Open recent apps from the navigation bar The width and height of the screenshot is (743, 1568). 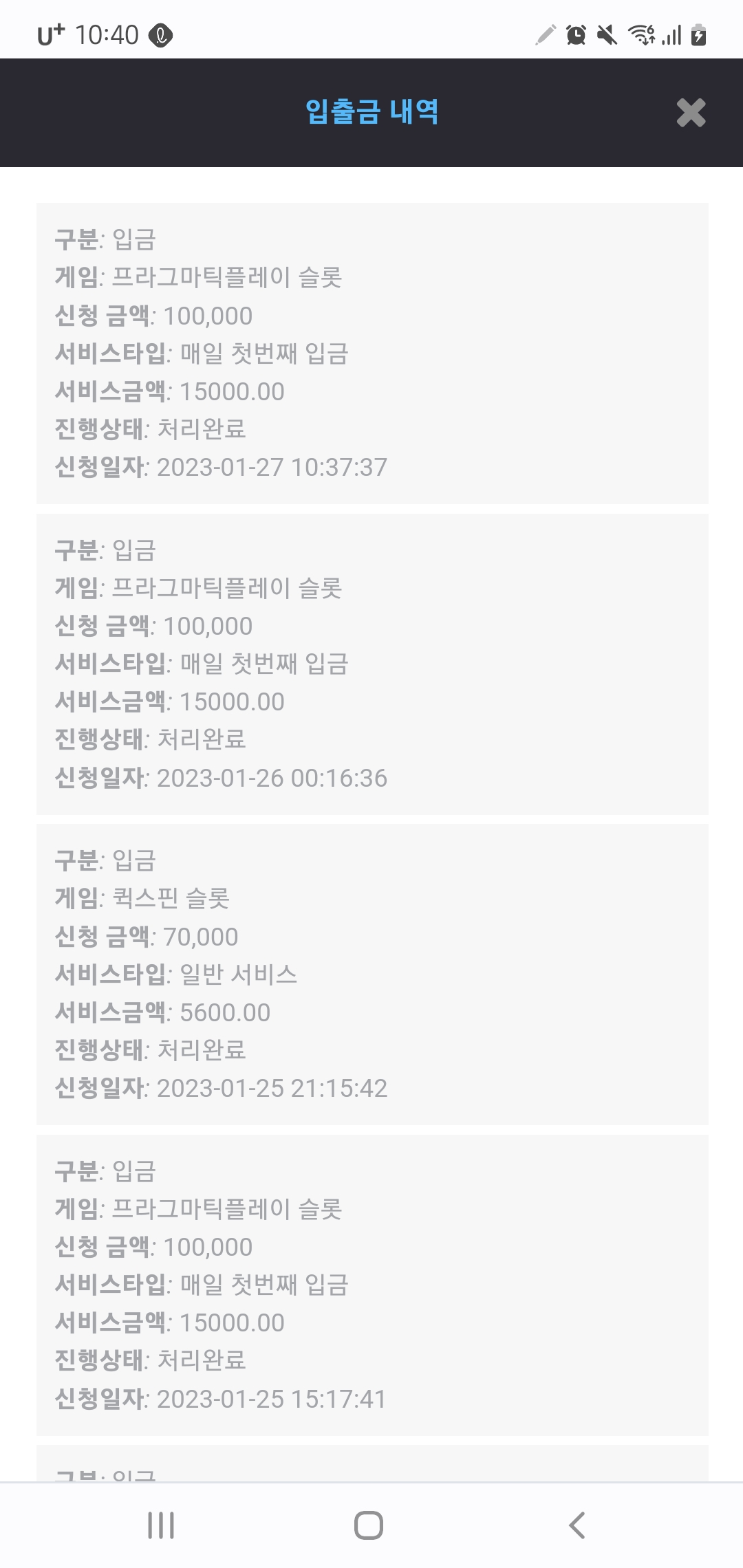[161, 1525]
